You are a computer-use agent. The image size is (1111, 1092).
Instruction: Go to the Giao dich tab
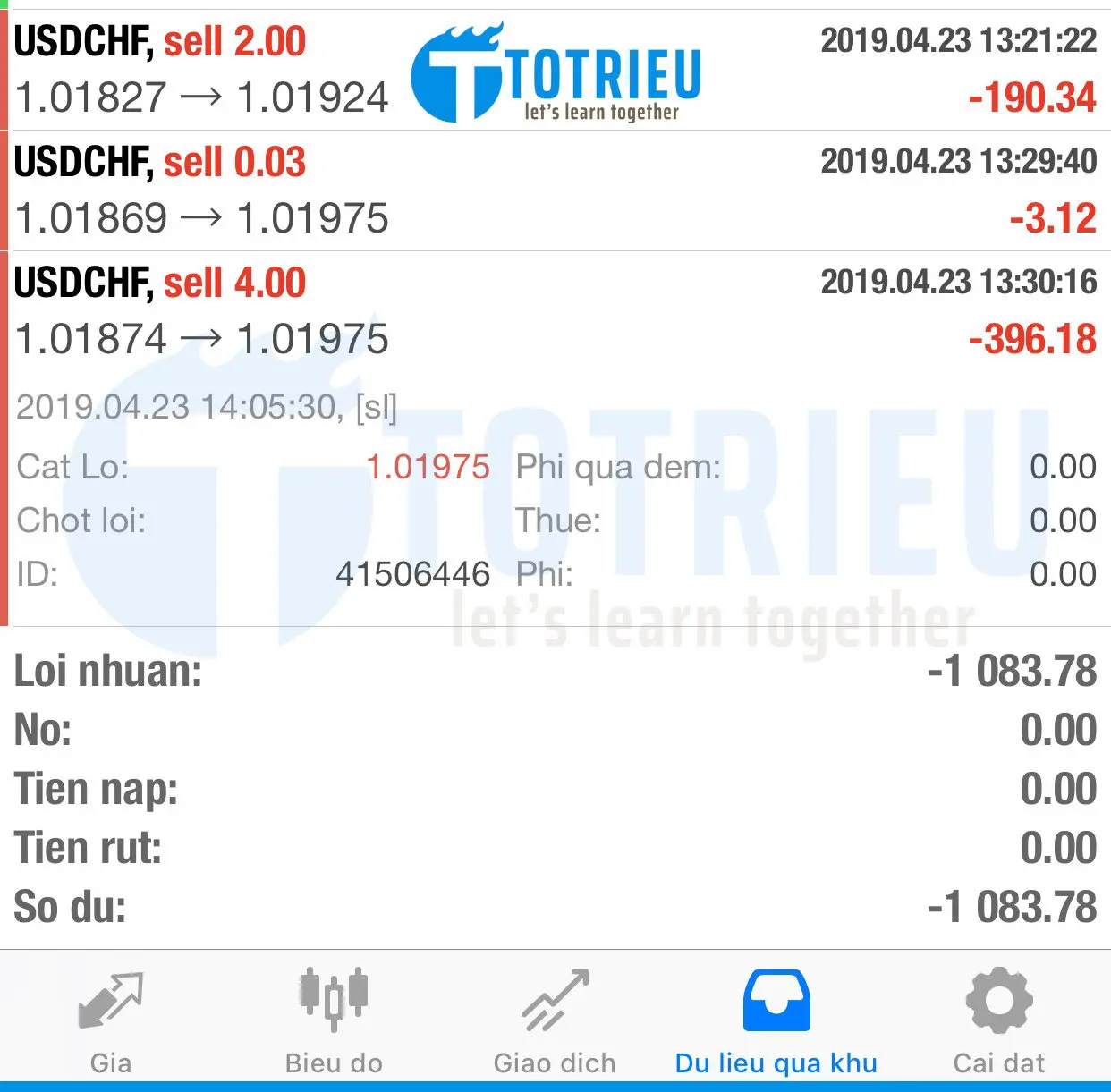(555, 1020)
